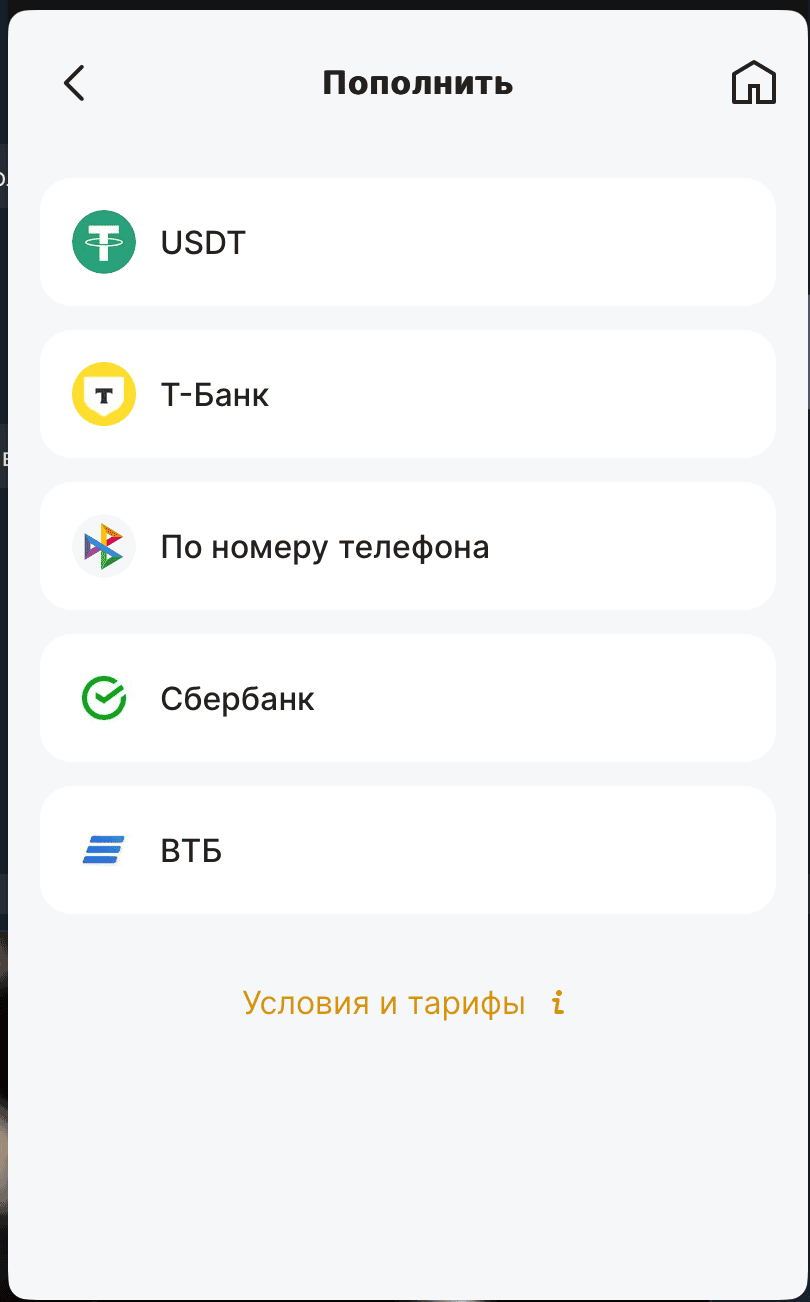Open home screen via house icon
810x1302 pixels.
(753, 83)
